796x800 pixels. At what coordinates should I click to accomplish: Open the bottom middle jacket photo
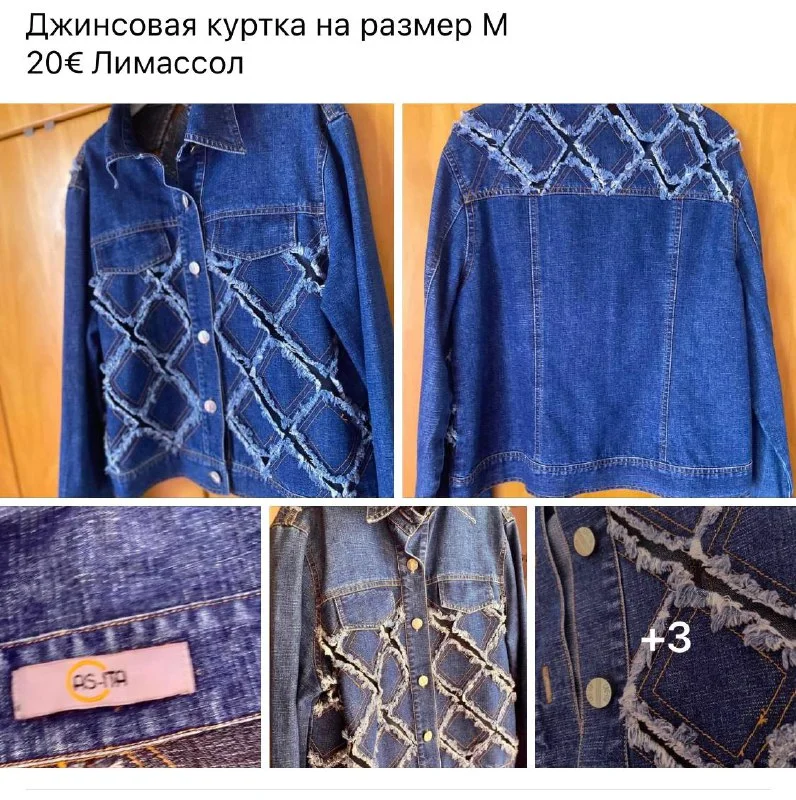click(398, 637)
